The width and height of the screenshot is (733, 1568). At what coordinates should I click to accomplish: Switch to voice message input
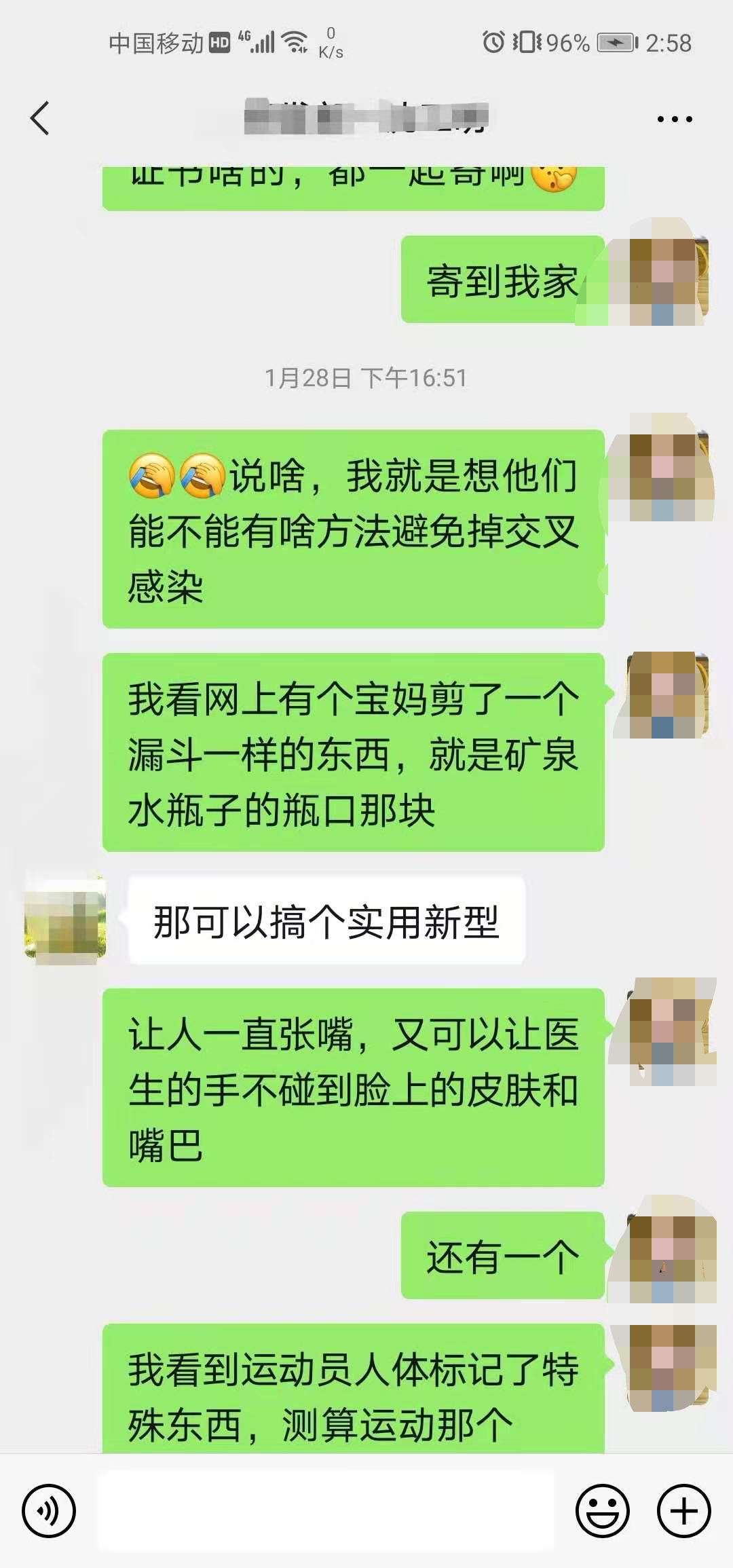[x=49, y=1511]
